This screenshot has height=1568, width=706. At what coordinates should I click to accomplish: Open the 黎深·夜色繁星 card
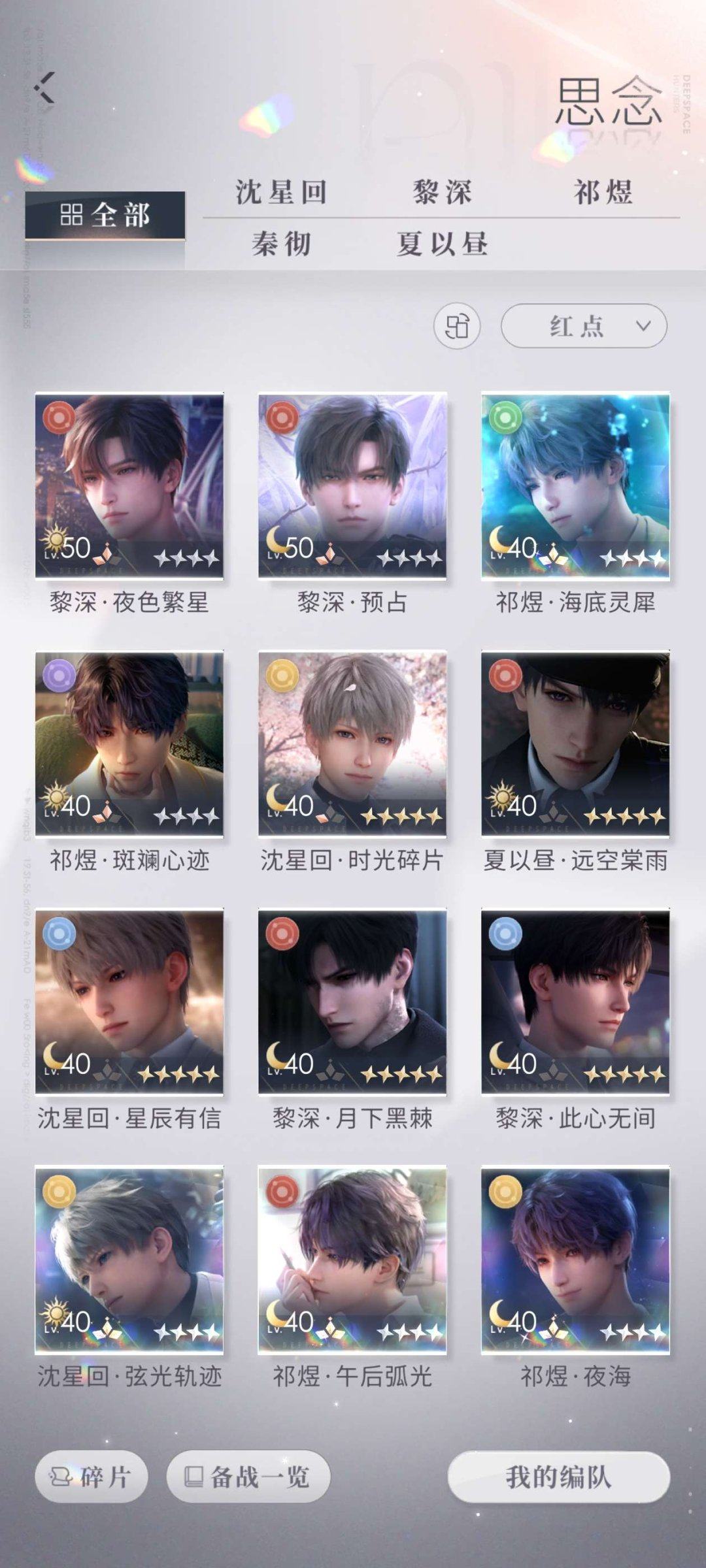click(x=129, y=486)
